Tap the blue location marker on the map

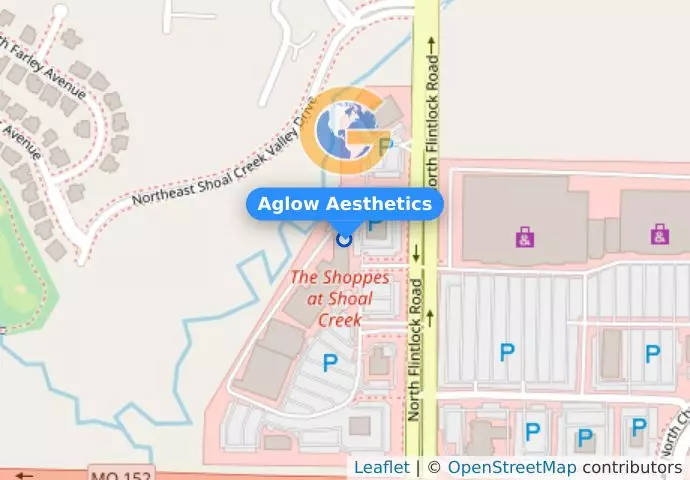pos(345,239)
